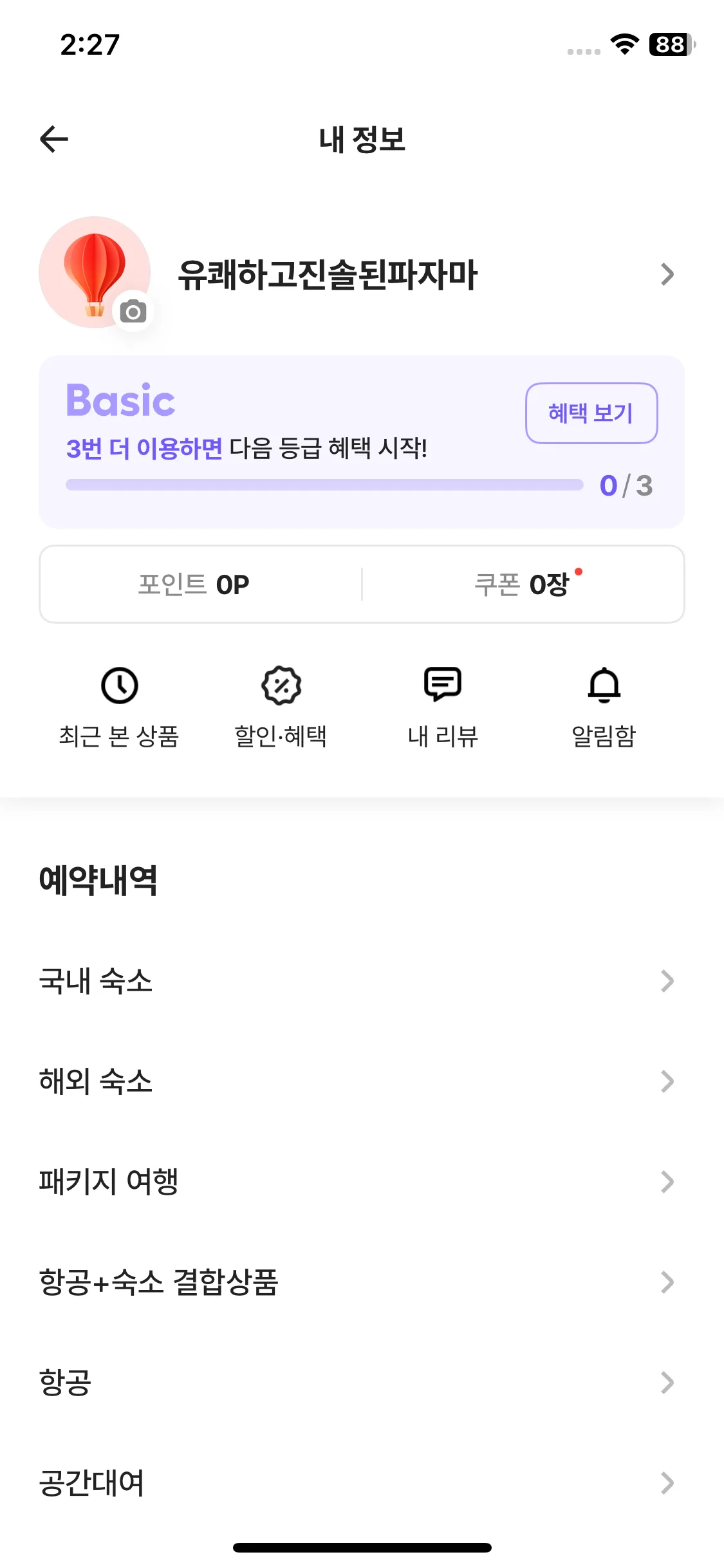Tap the 혜택 보기 button

click(x=591, y=413)
